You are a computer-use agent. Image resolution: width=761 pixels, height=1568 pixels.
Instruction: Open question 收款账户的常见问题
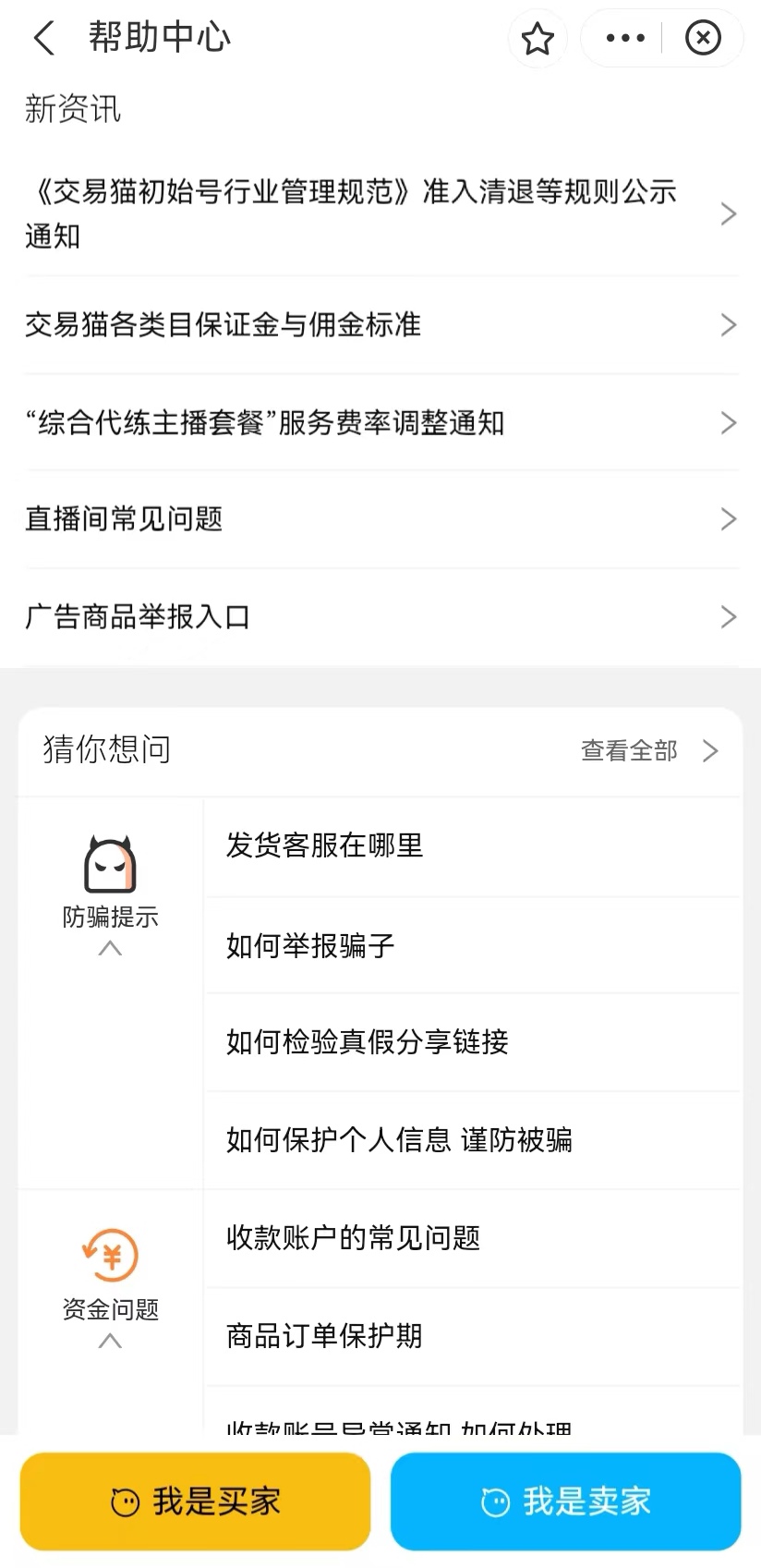[x=471, y=1238]
